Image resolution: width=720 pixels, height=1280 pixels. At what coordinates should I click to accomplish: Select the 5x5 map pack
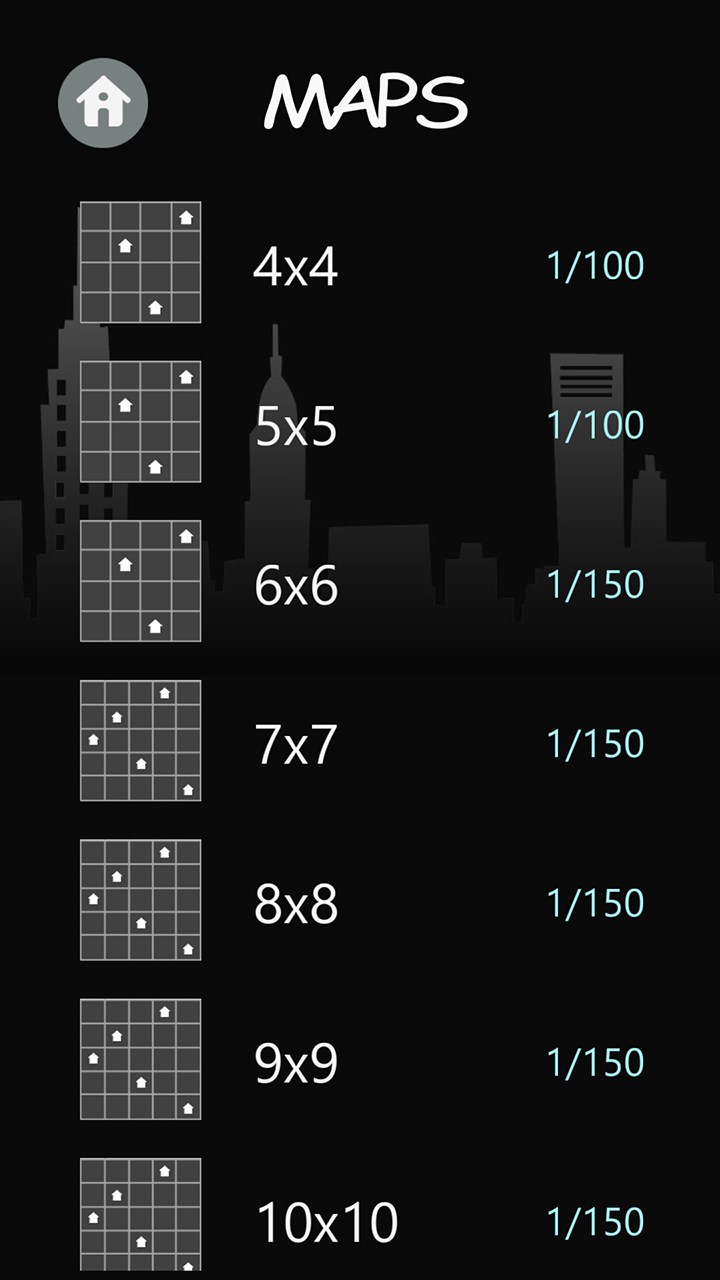coord(296,426)
